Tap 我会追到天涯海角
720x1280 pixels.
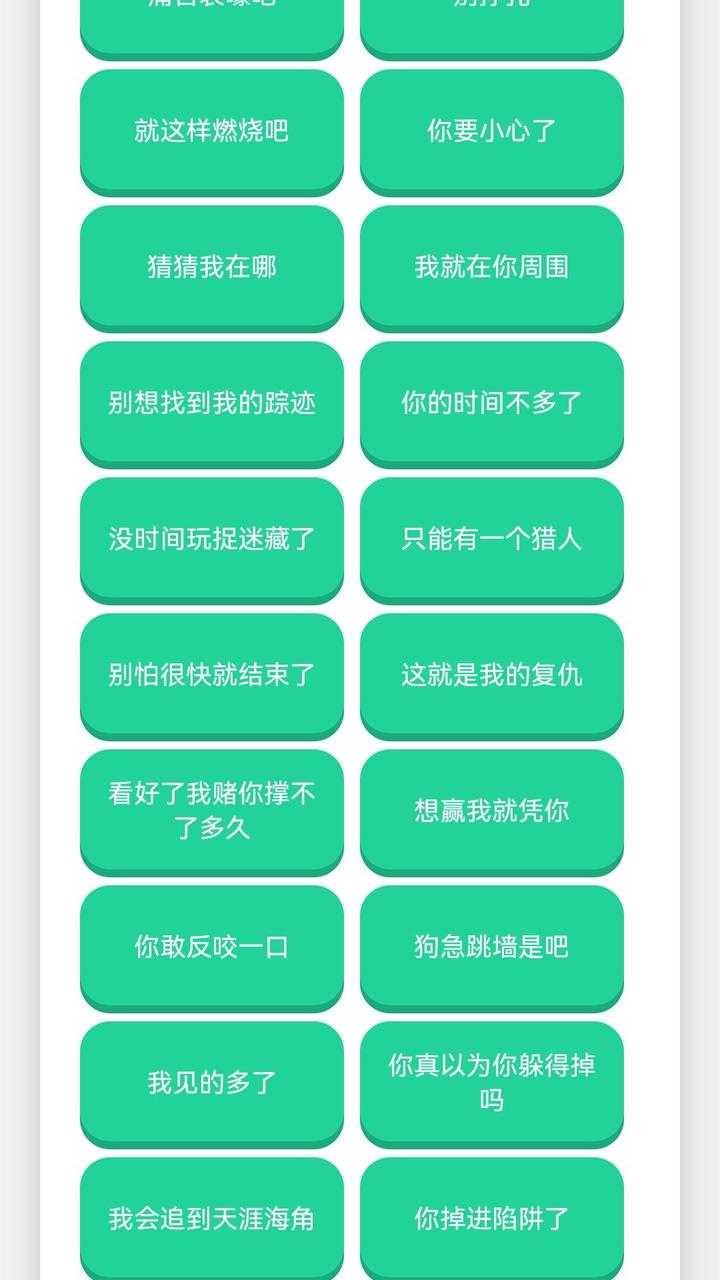coord(212,1218)
